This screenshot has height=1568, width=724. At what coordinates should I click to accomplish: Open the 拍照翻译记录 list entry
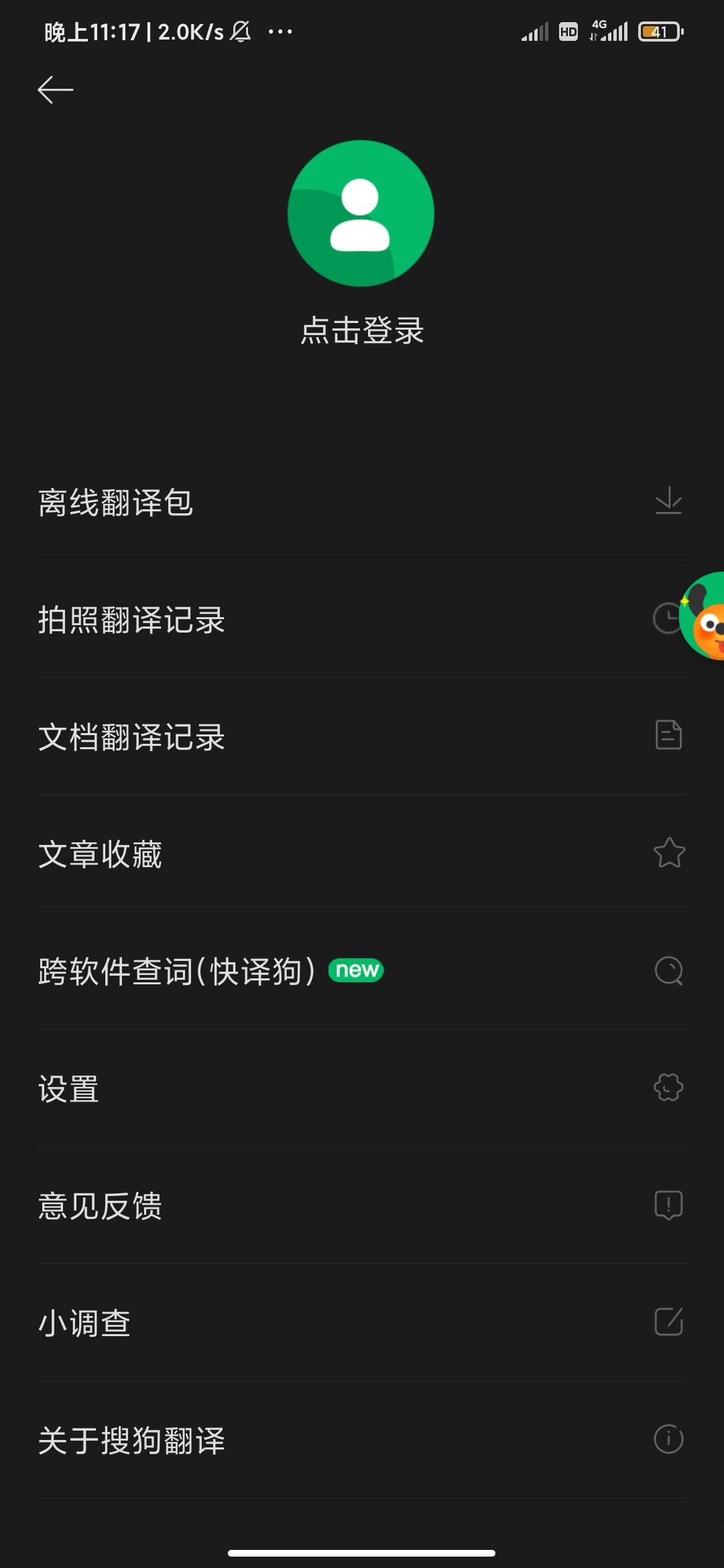[132, 620]
